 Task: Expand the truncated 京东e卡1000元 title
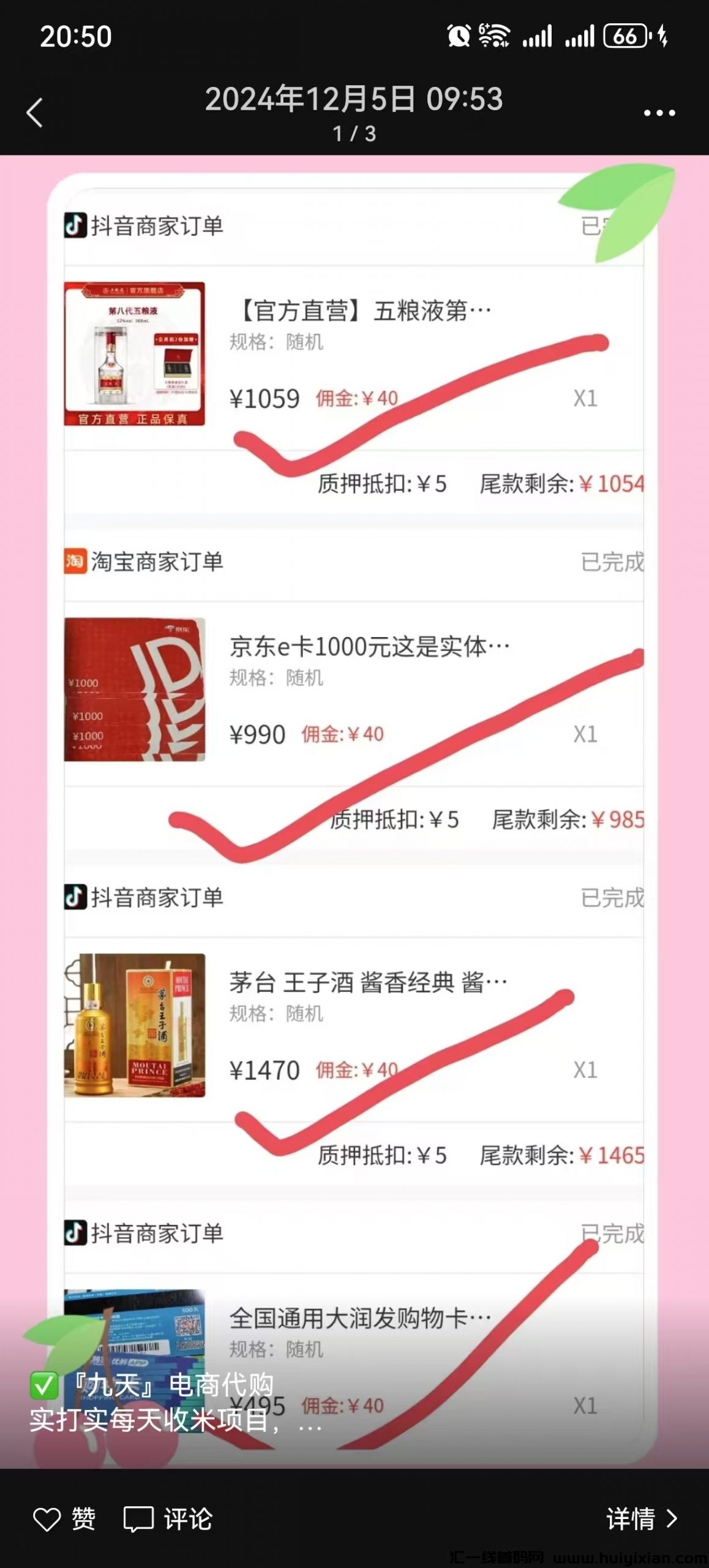pyautogui.click(x=367, y=645)
